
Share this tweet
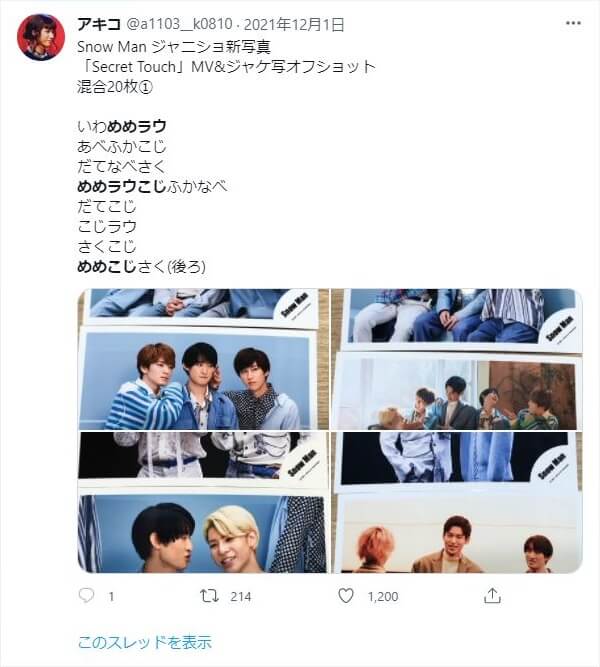(x=492, y=596)
